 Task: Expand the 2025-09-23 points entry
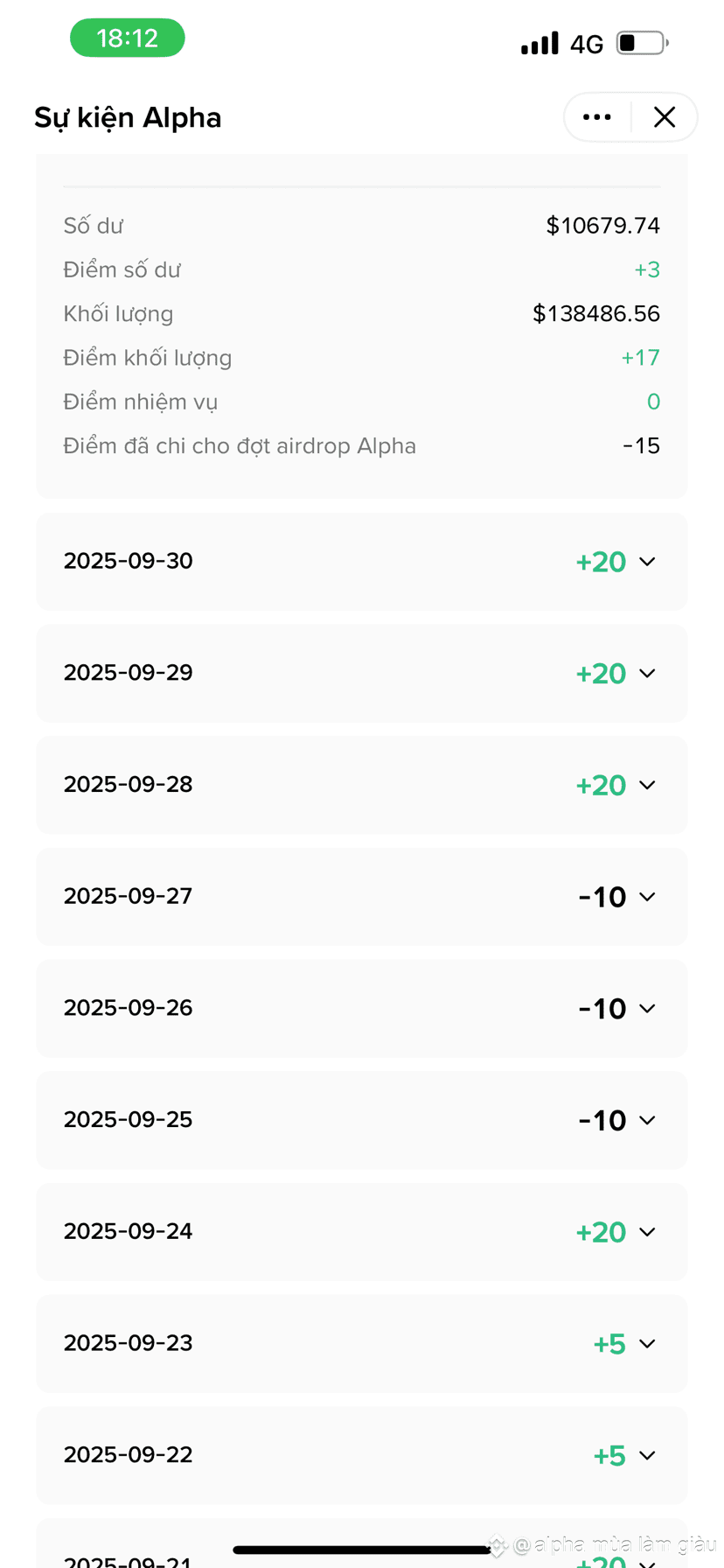pyautogui.click(x=361, y=1343)
